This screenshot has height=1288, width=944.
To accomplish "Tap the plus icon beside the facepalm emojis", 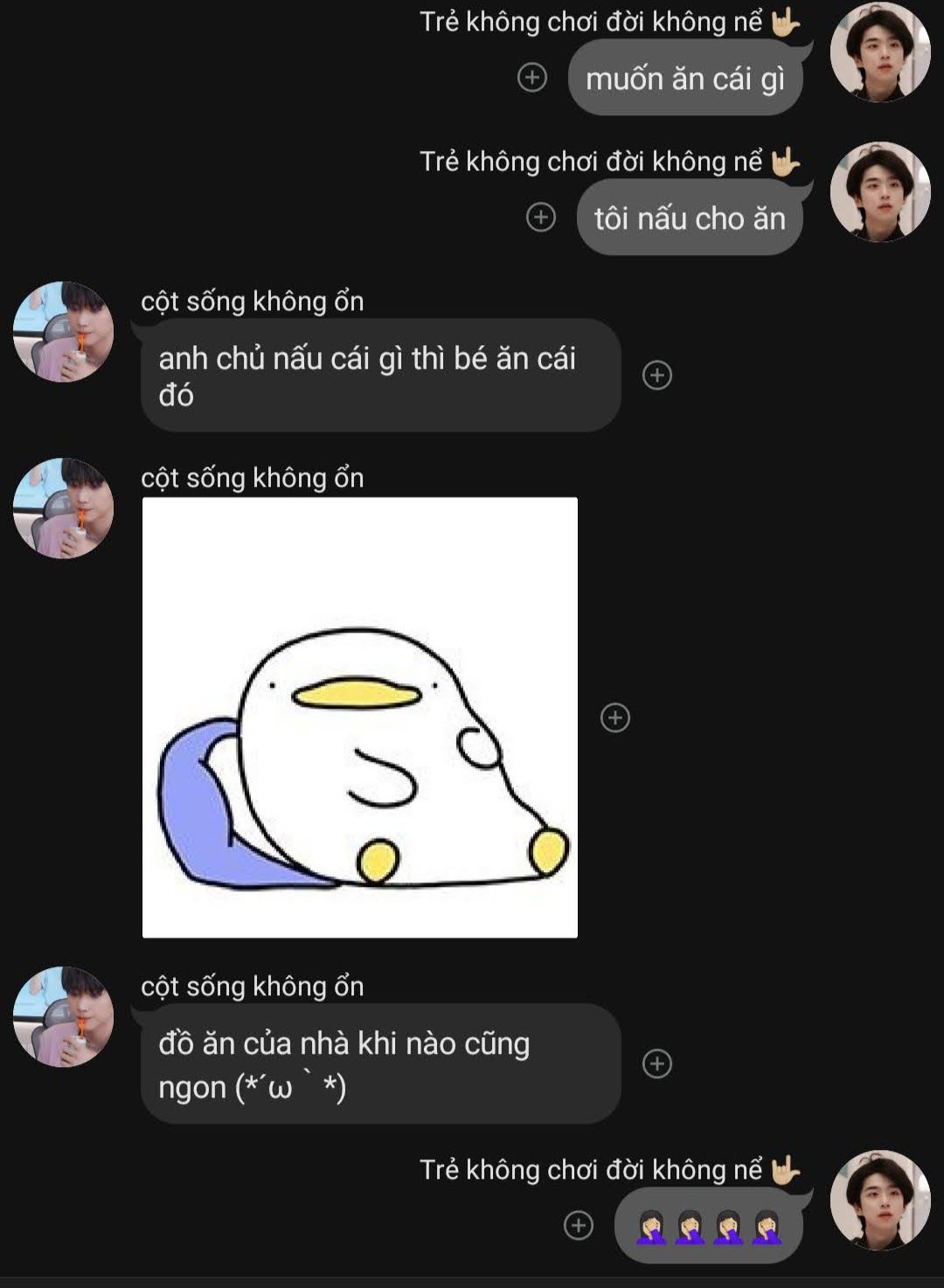I will click(579, 1225).
